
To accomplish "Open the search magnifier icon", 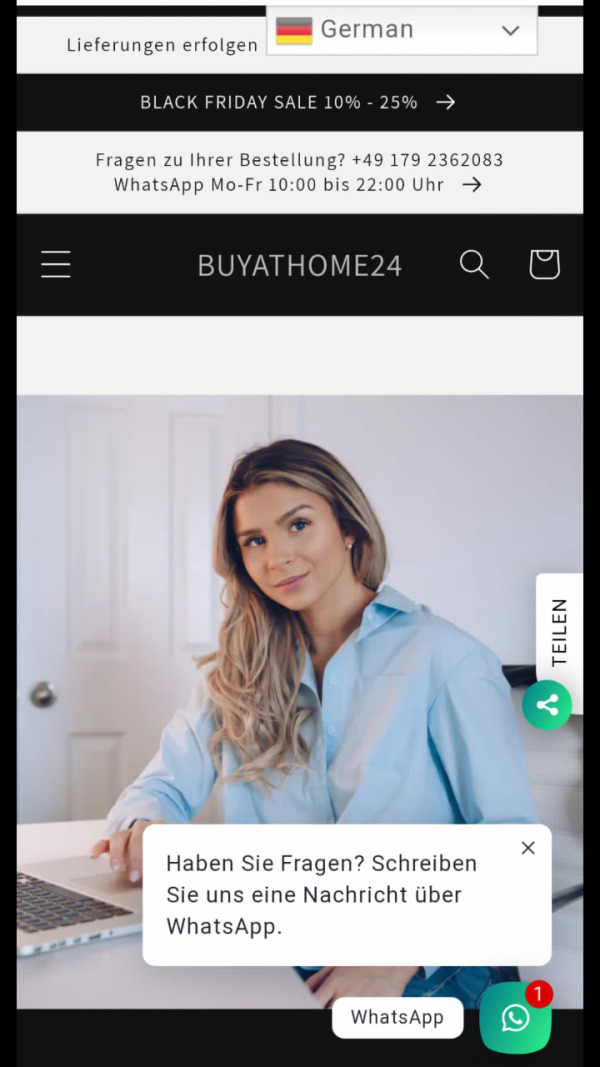I will pos(474,265).
